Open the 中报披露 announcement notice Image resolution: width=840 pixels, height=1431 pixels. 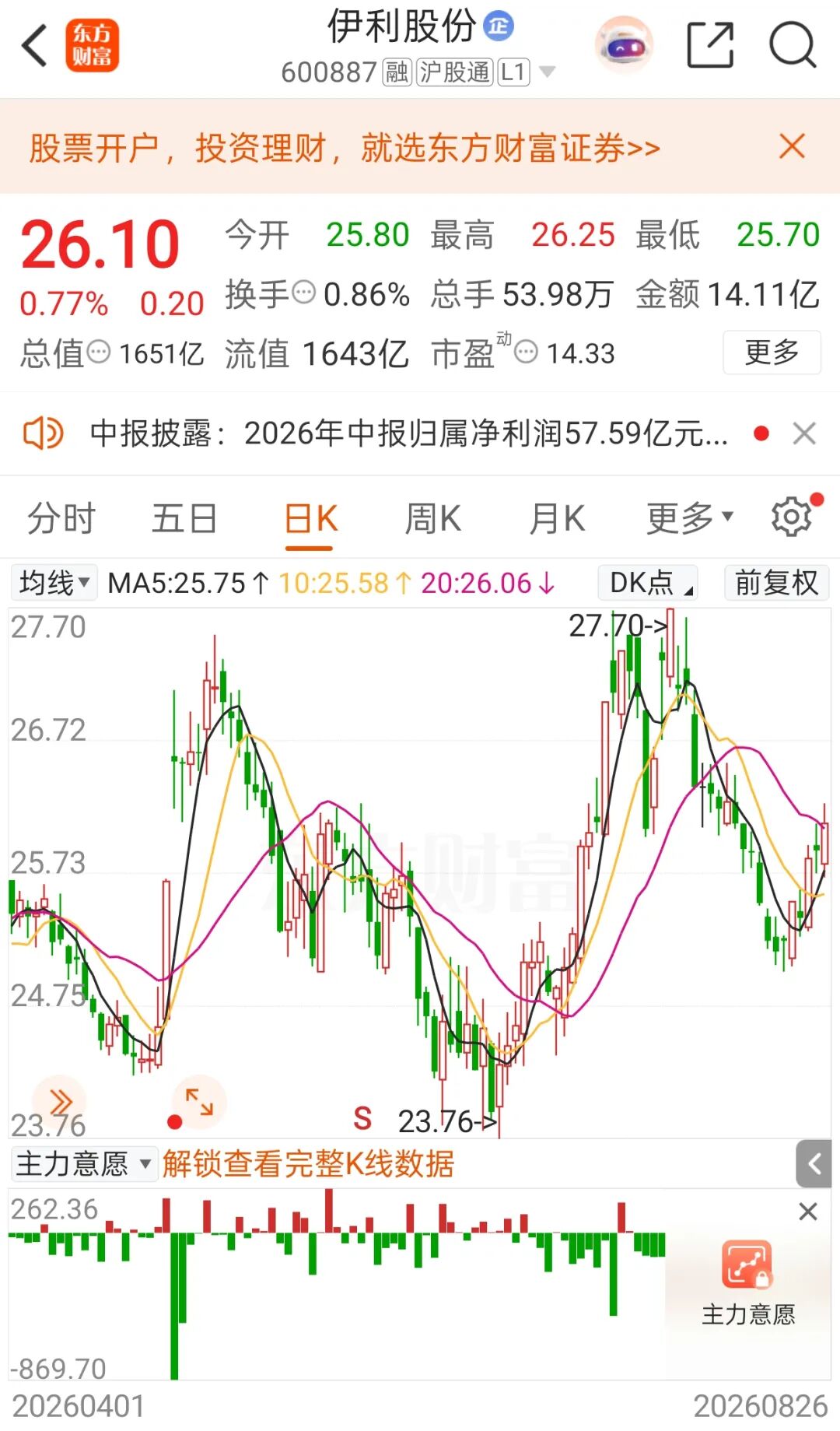point(409,433)
